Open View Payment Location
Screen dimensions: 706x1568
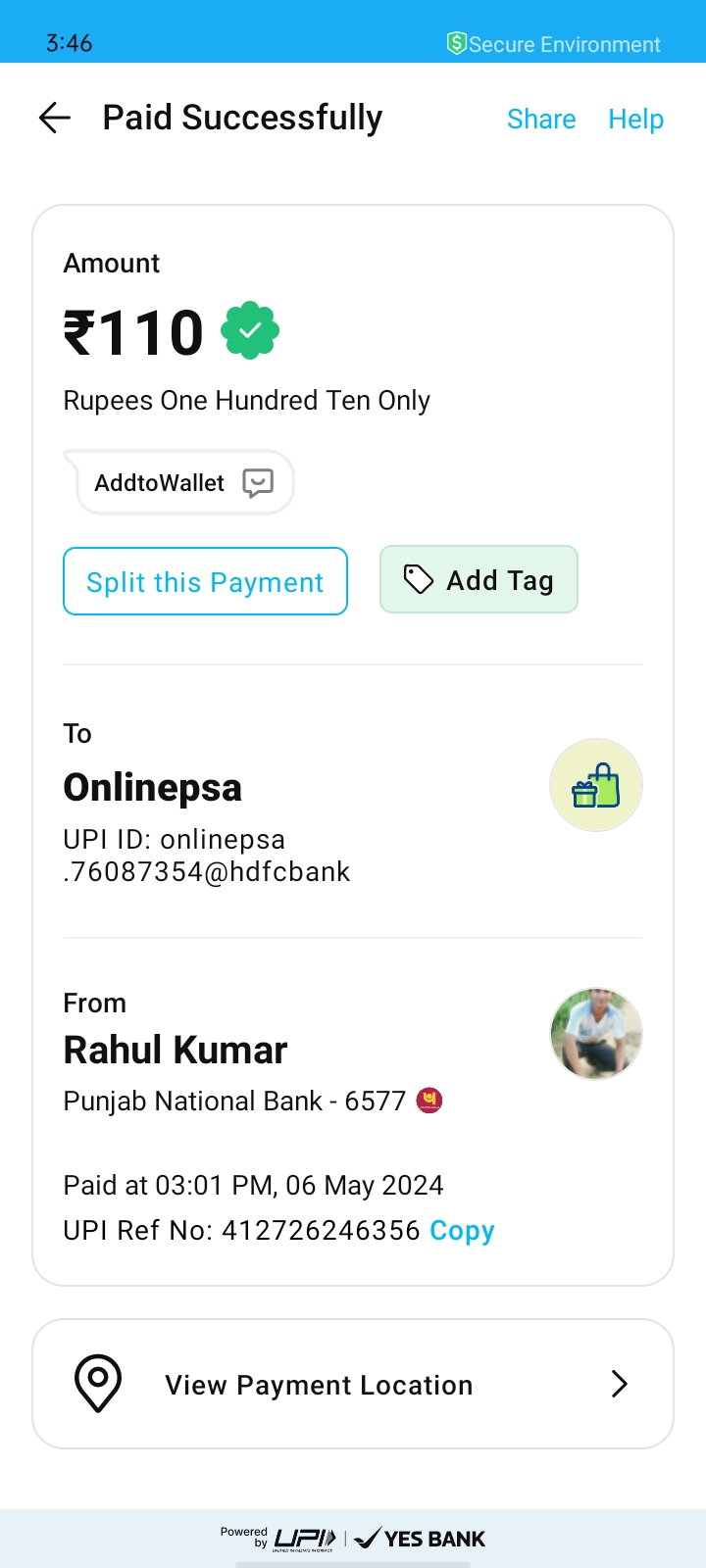(353, 1384)
